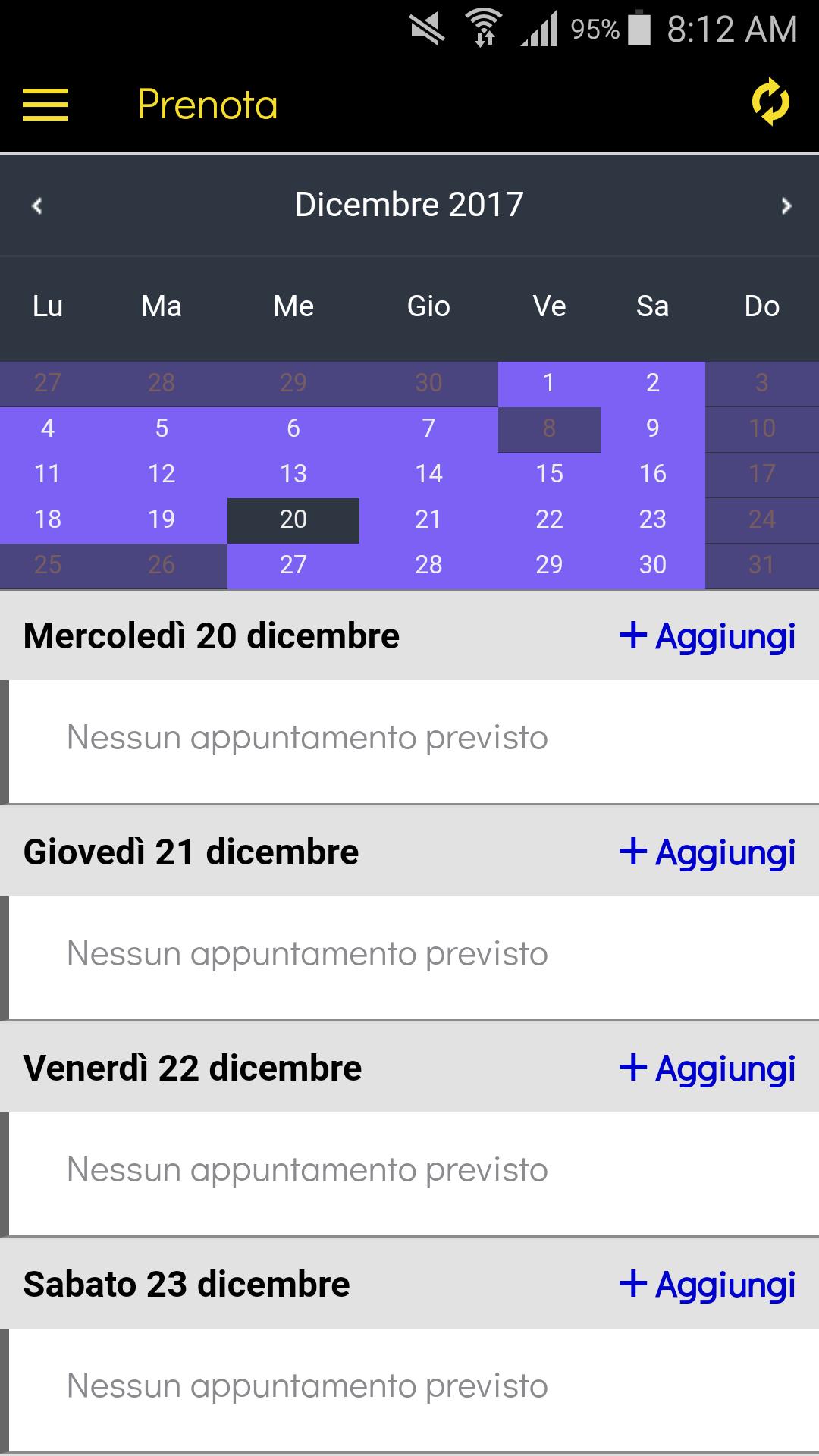The width and height of the screenshot is (819, 1456).
Task: Add appointment for Venerdì 22 dicembre
Action: click(x=708, y=1068)
